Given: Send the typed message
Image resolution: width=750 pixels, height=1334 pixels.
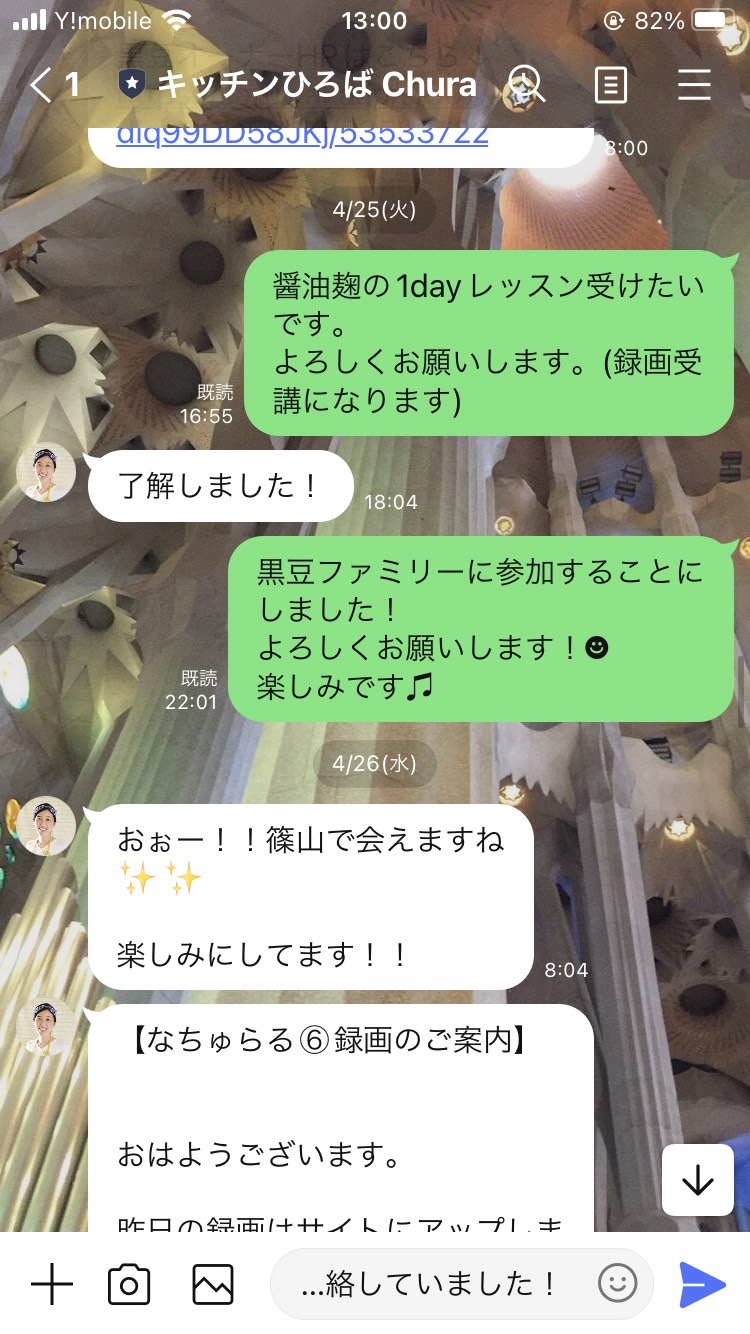Looking at the screenshot, I should tap(703, 1284).
